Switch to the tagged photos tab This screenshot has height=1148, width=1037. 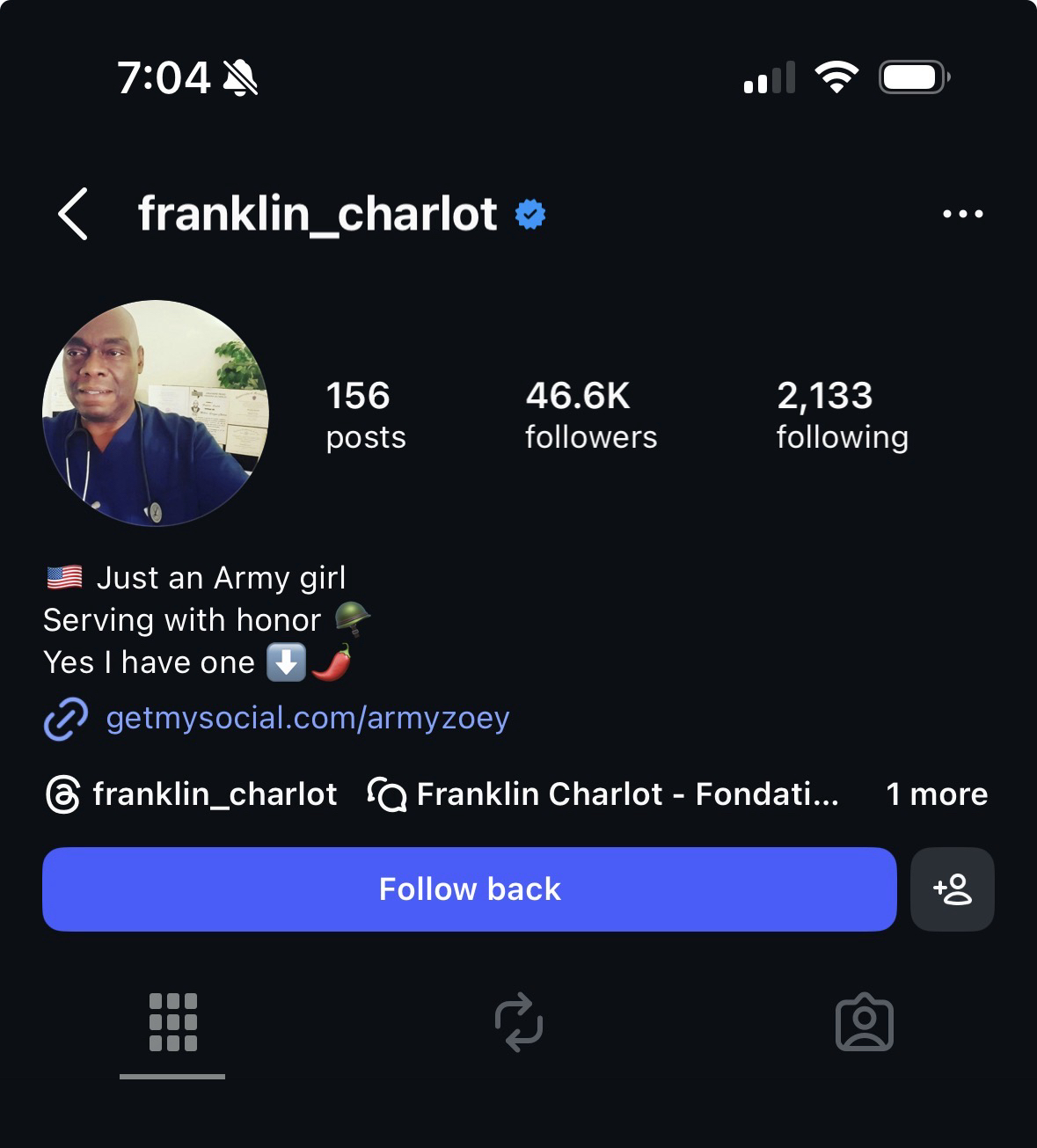864,1022
